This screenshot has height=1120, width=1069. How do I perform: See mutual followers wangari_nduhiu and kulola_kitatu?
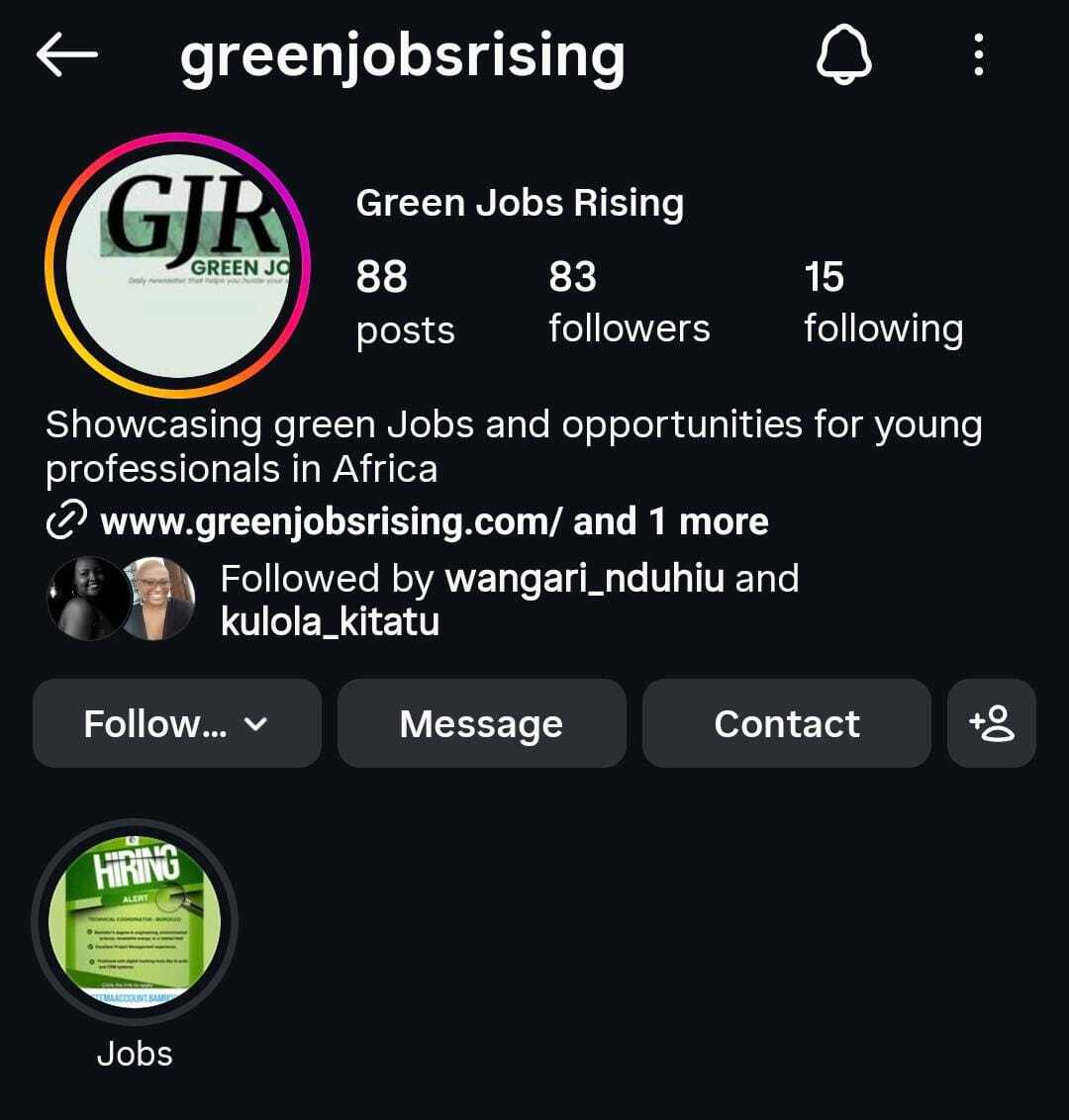click(x=509, y=600)
